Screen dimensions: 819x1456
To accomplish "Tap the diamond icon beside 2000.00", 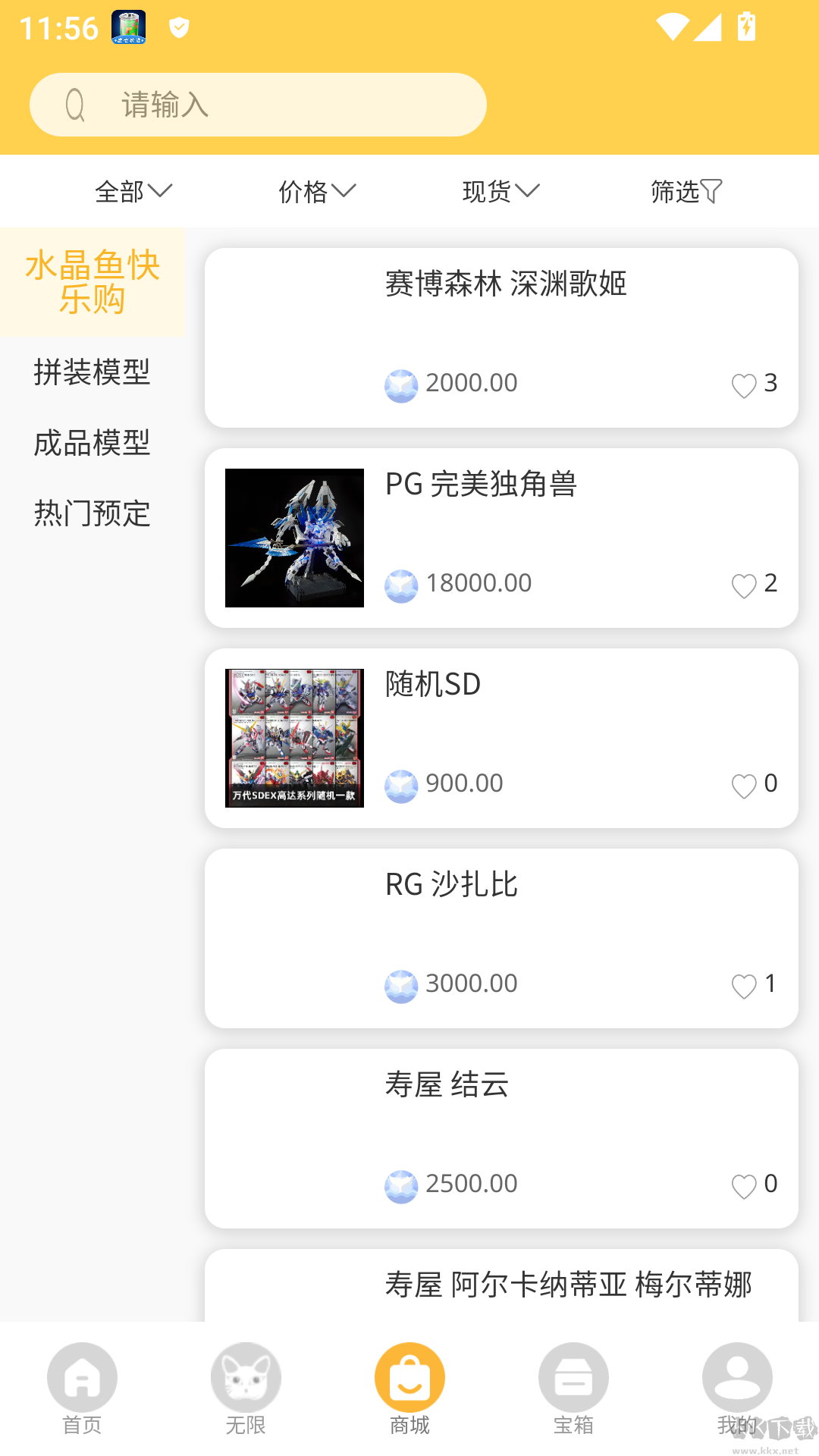I will click(x=401, y=385).
